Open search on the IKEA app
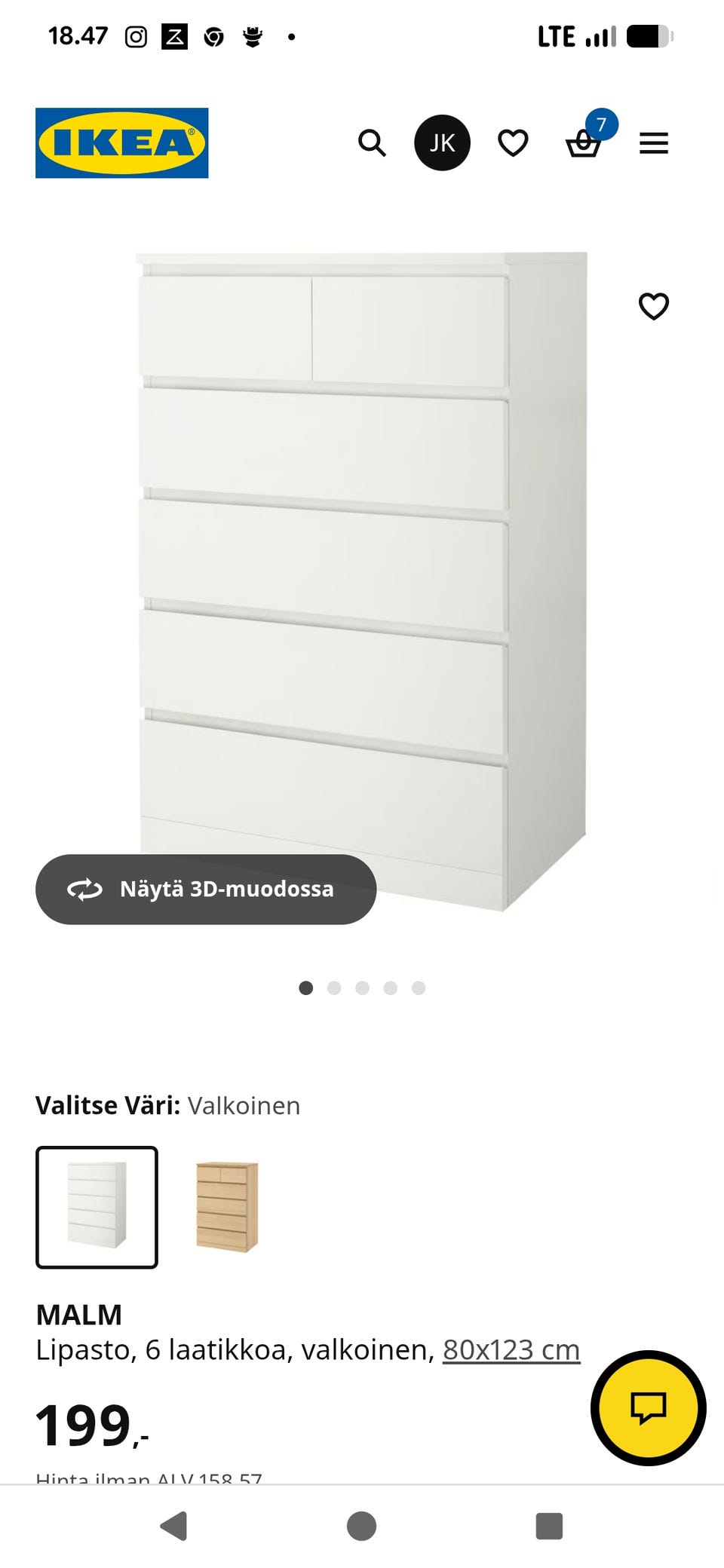Screen dimensions: 724x1568 (373, 142)
